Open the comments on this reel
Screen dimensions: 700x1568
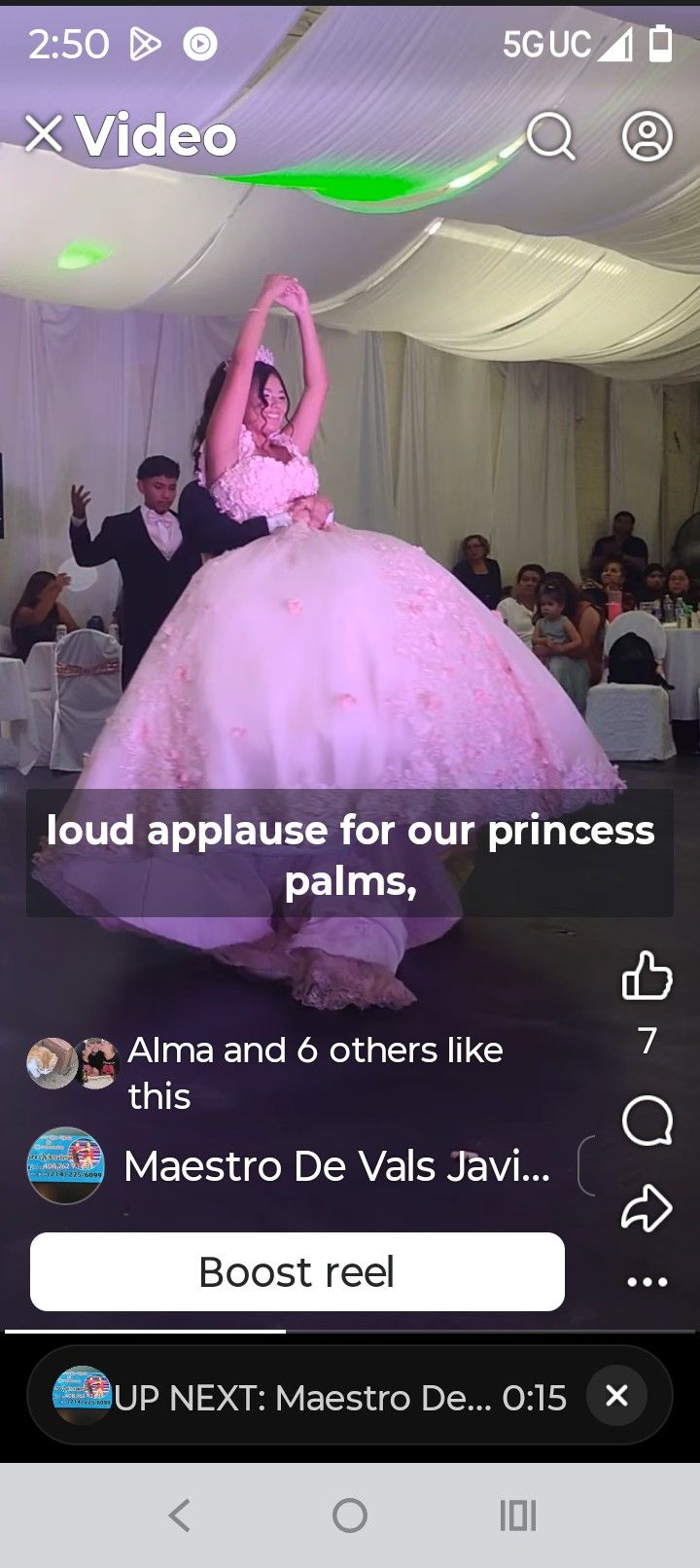click(647, 1122)
